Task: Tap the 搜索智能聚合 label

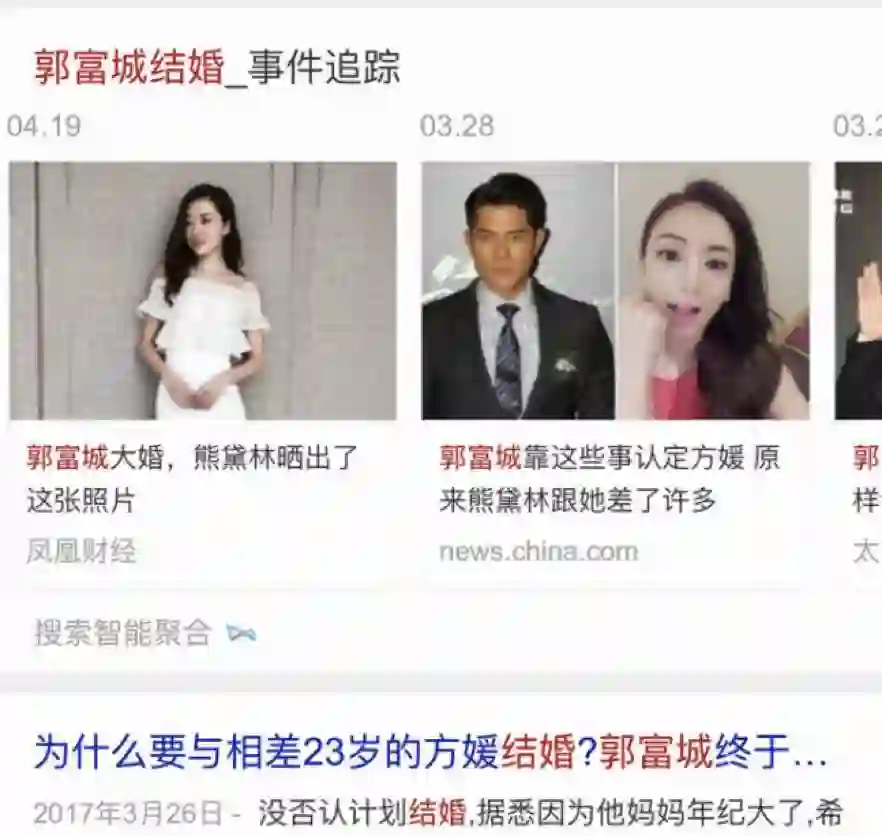Action: (x=124, y=633)
